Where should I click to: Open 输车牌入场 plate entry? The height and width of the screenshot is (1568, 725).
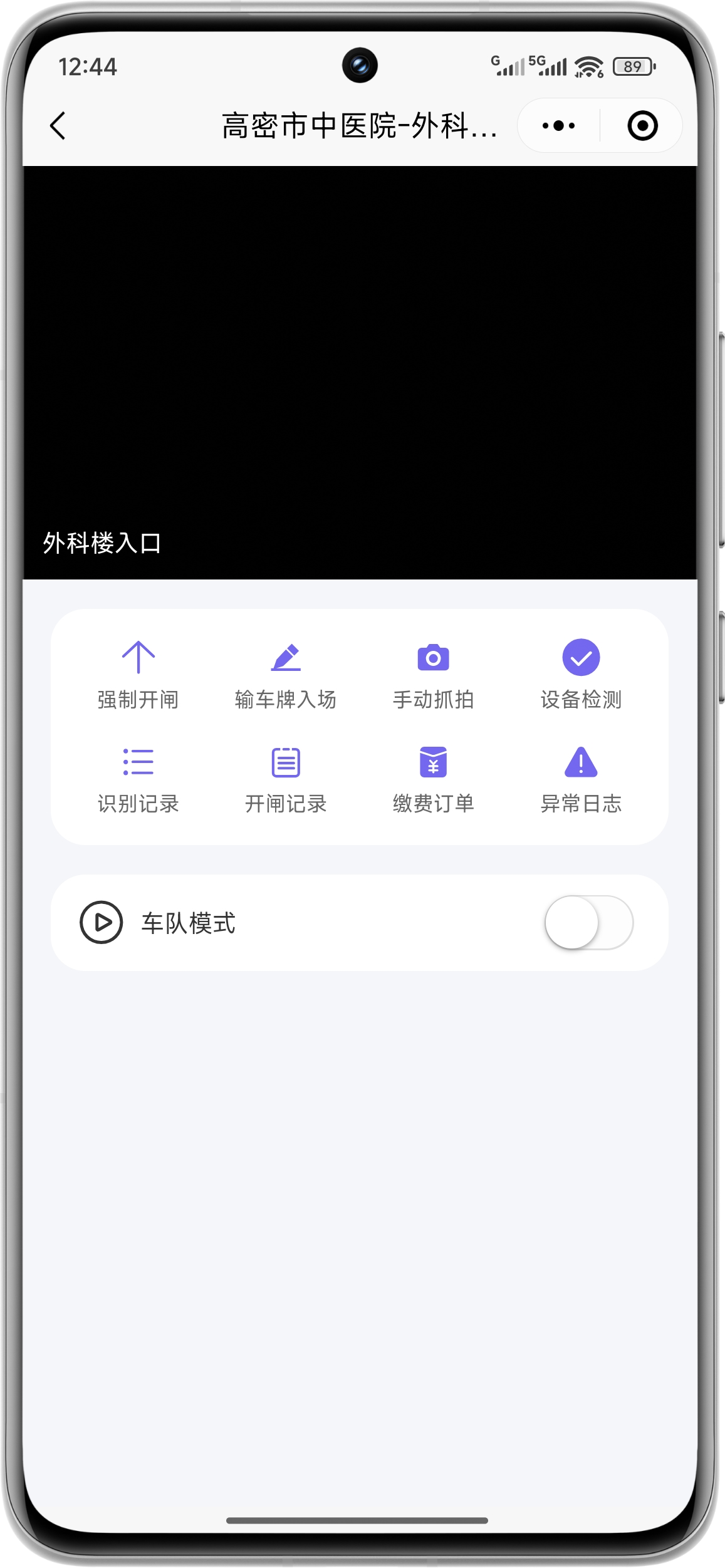(286, 675)
